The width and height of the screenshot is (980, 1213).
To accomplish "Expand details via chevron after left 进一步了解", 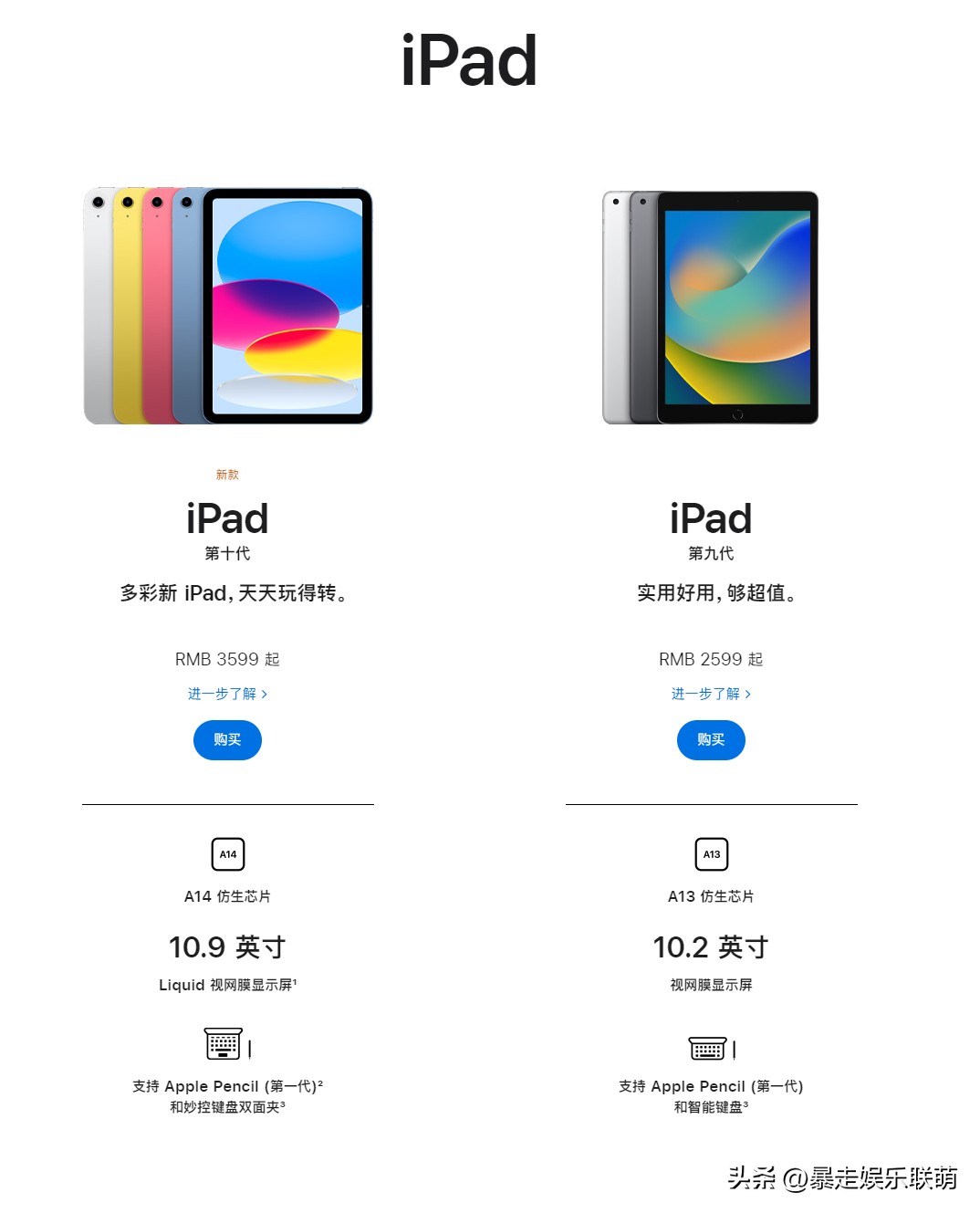I will point(266,694).
